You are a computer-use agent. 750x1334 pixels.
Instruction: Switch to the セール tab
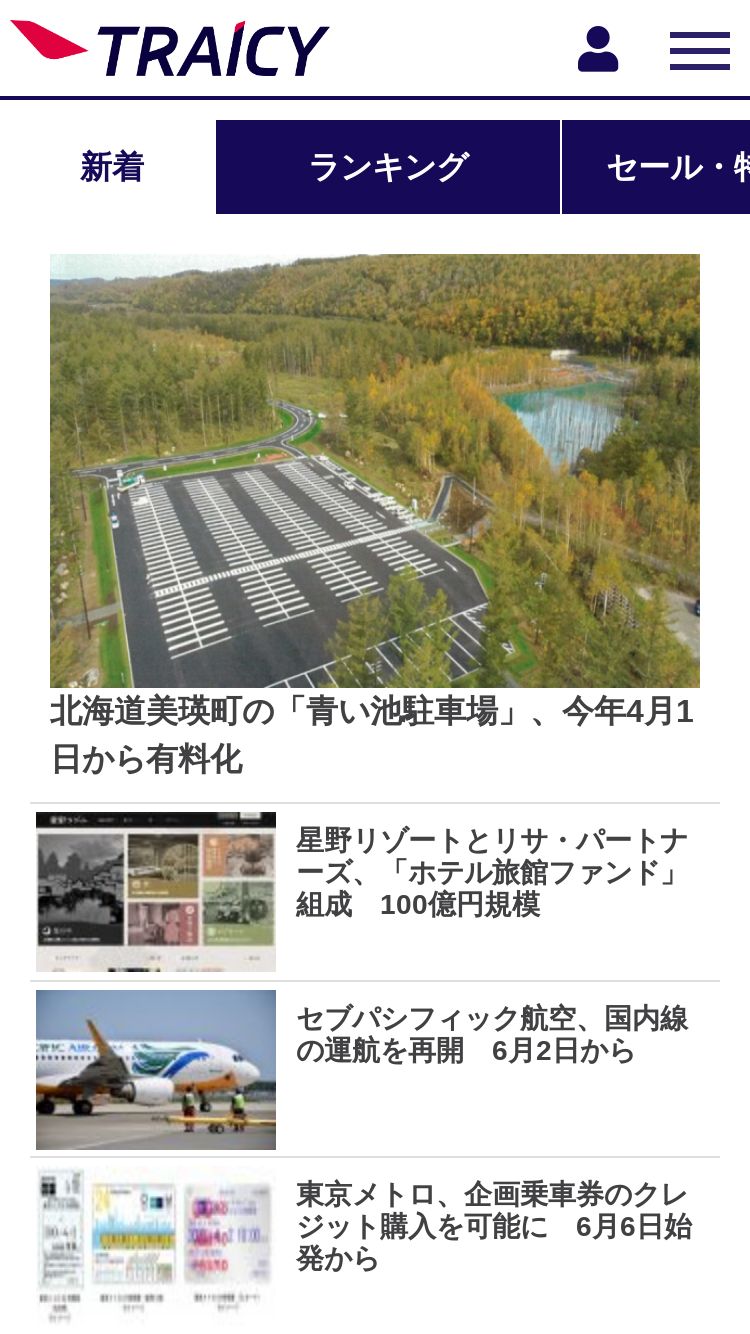656,167
